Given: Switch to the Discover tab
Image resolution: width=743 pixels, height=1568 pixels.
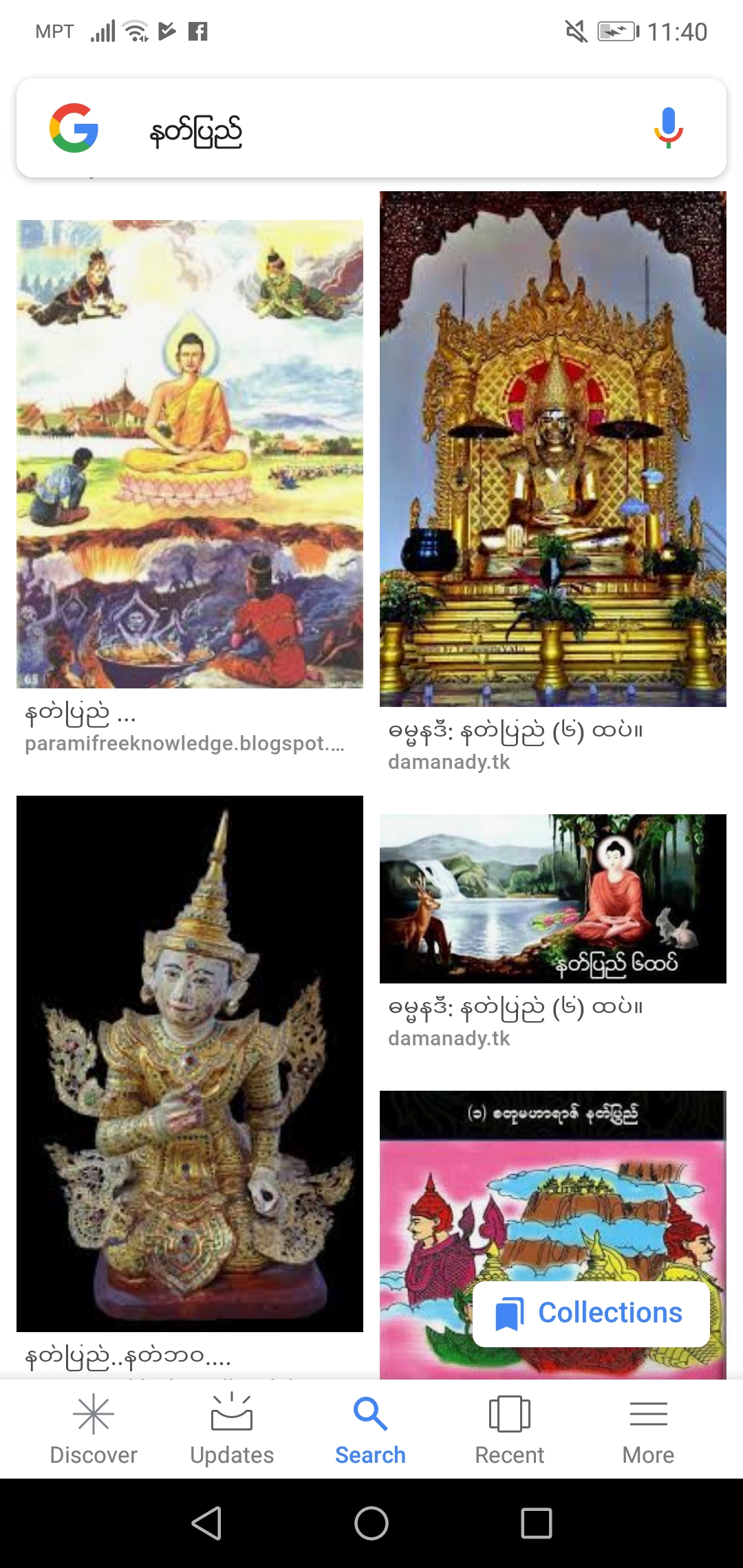Looking at the screenshot, I should tap(94, 1429).
